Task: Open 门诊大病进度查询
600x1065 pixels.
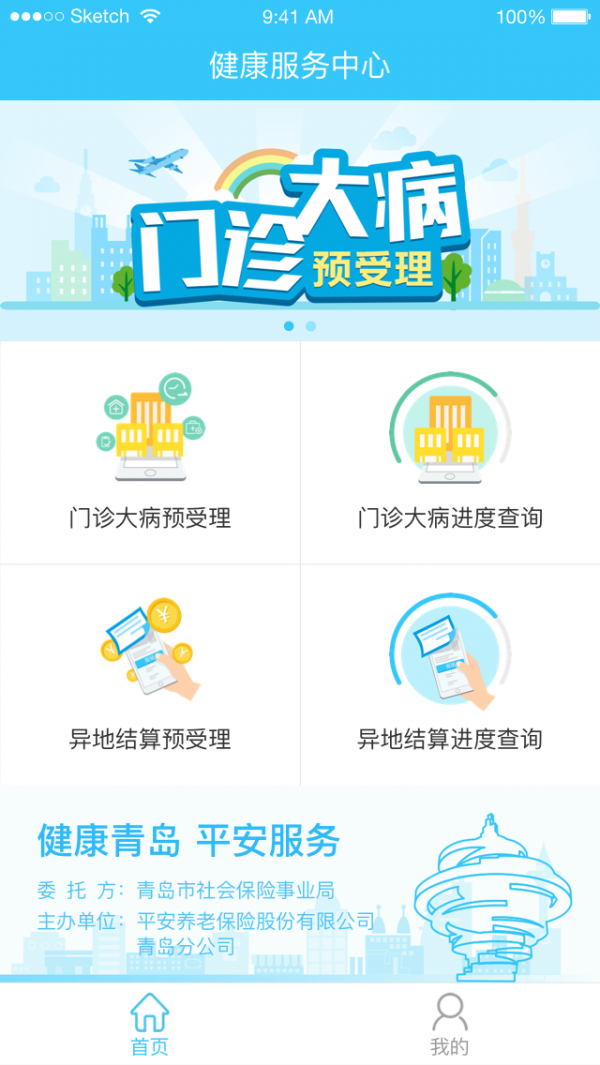Action: [x=450, y=452]
